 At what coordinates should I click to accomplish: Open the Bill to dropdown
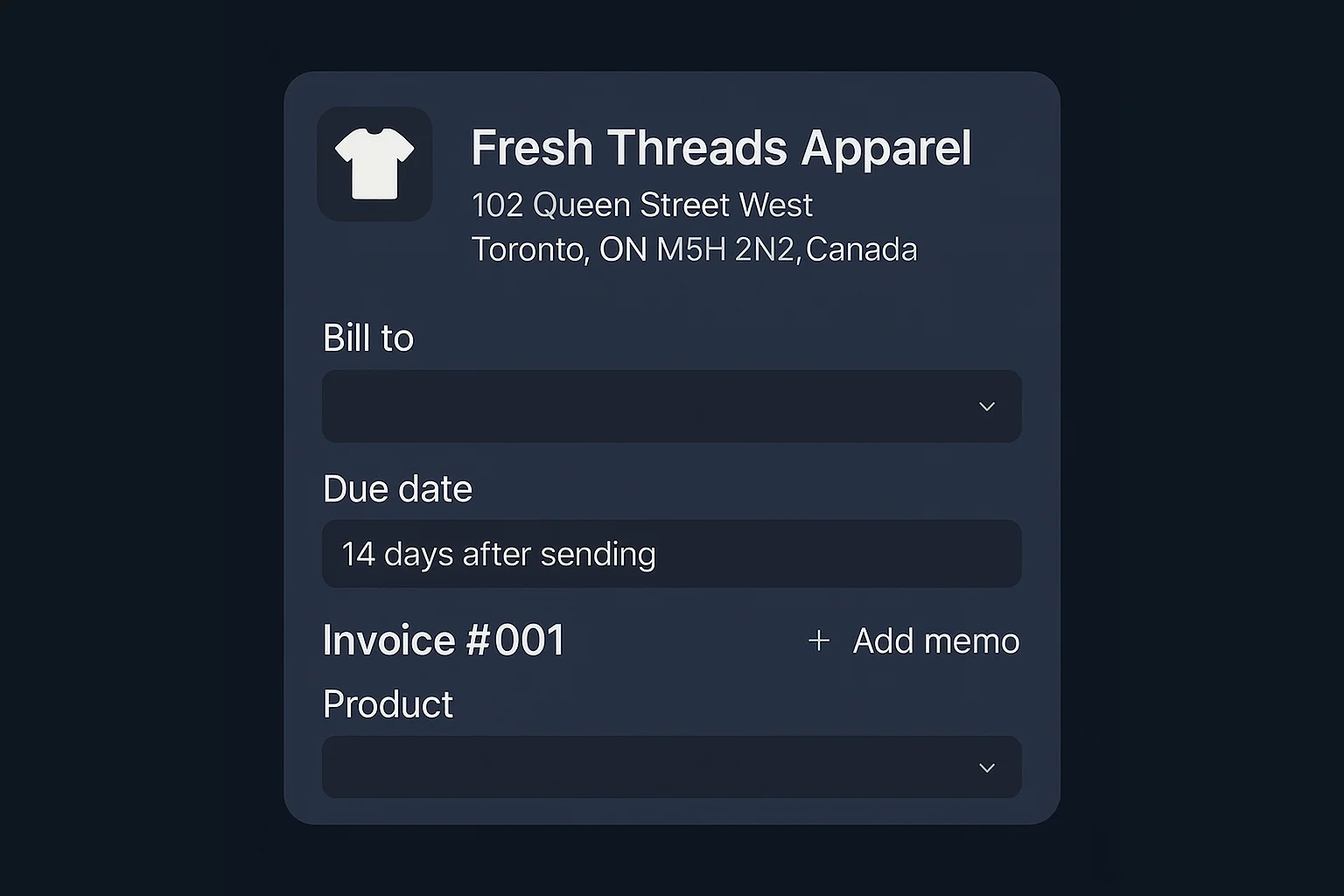(x=671, y=406)
